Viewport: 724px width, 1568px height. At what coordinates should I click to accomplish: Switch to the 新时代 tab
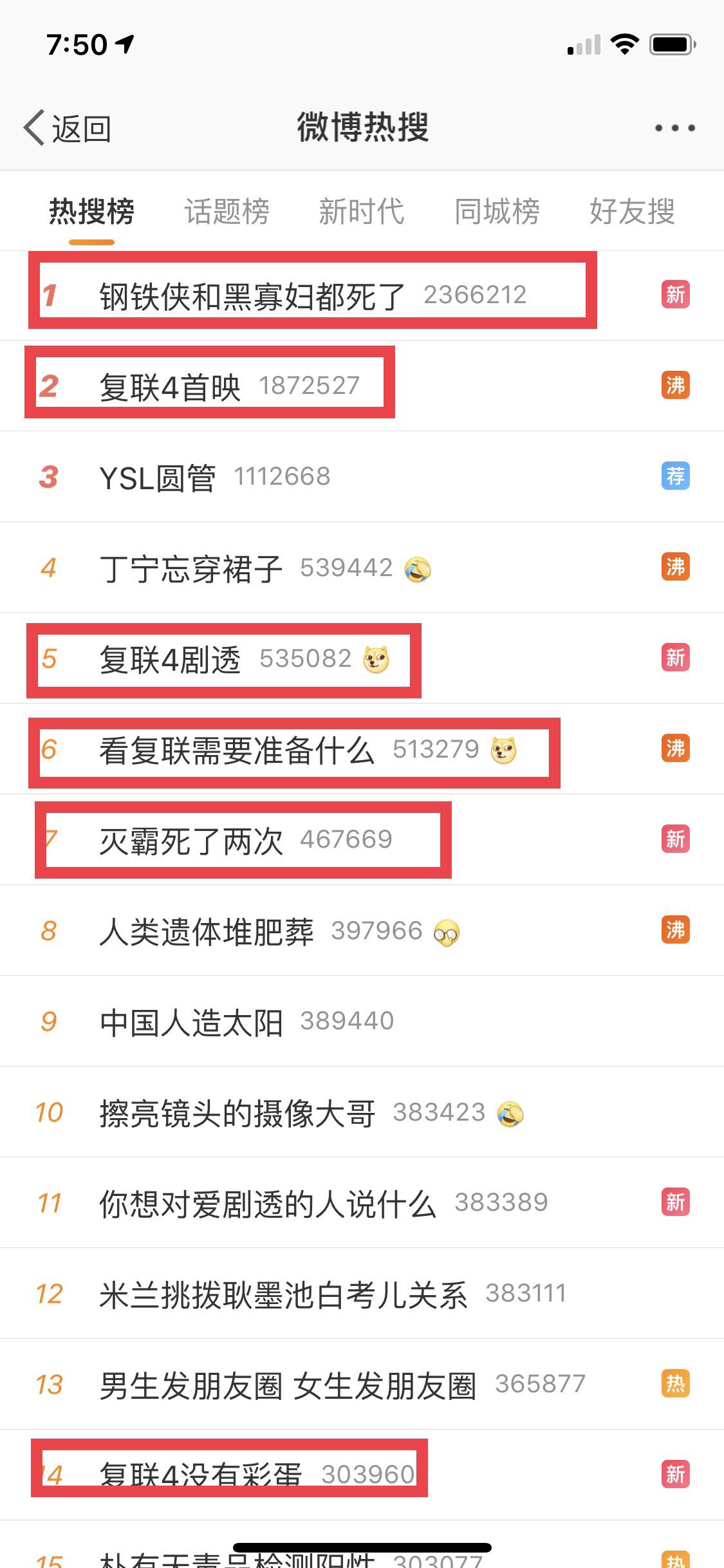click(362, 211)
